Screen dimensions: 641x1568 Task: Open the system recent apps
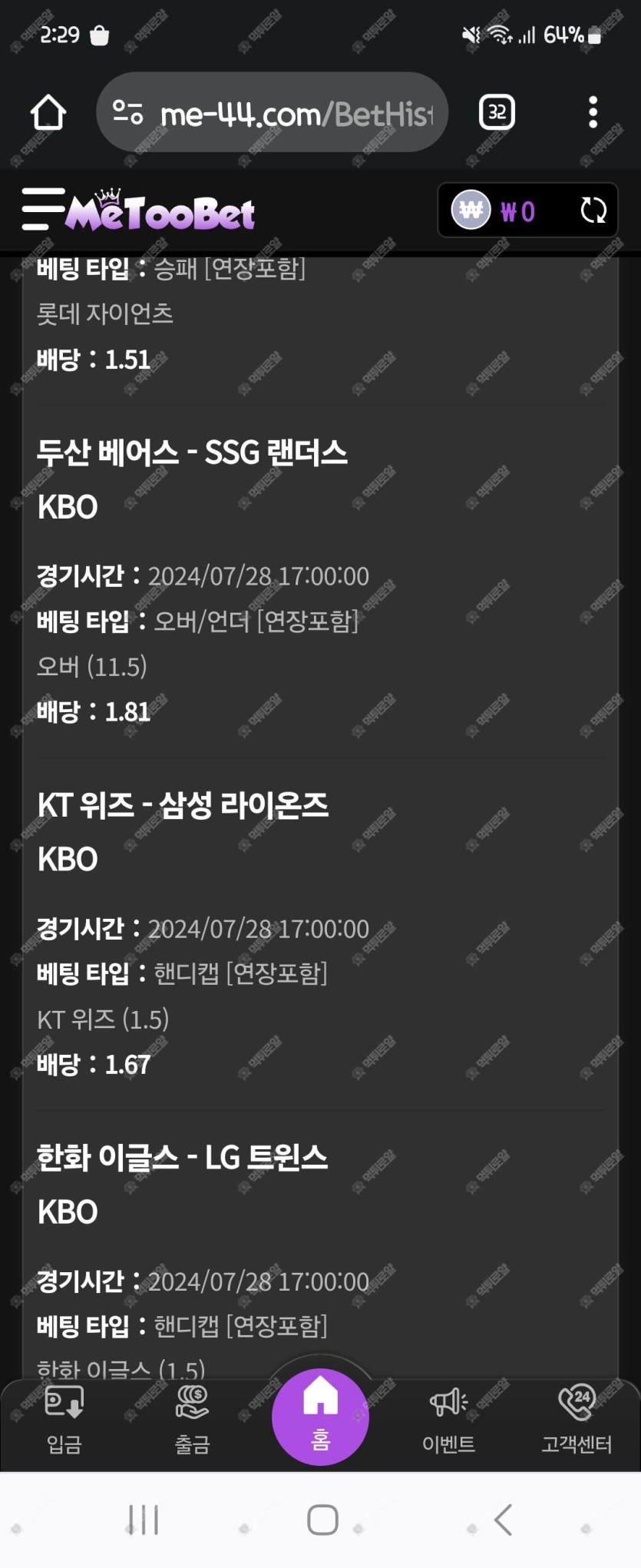143,1520
